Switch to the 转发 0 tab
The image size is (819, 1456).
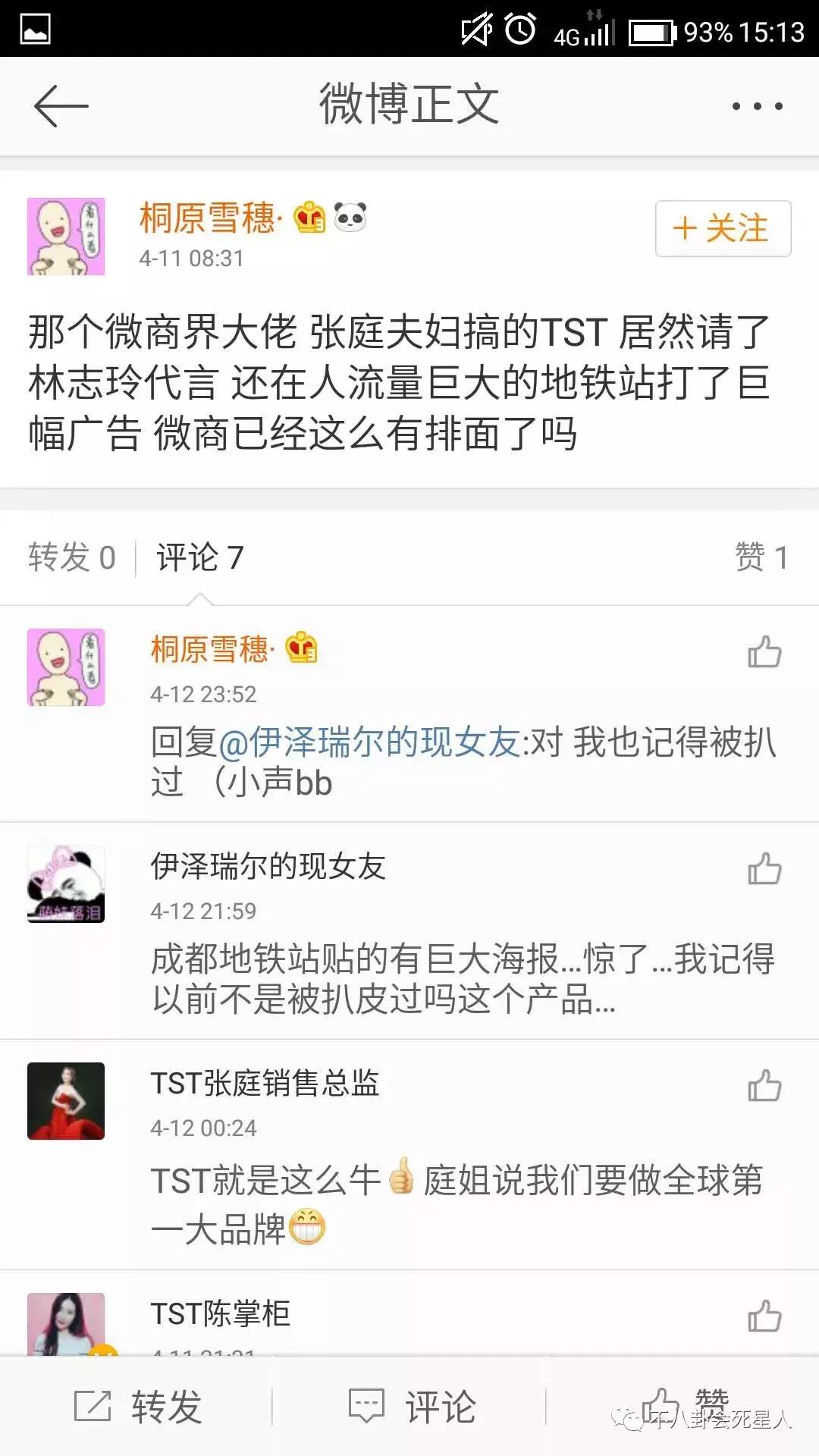coord(73,557)
